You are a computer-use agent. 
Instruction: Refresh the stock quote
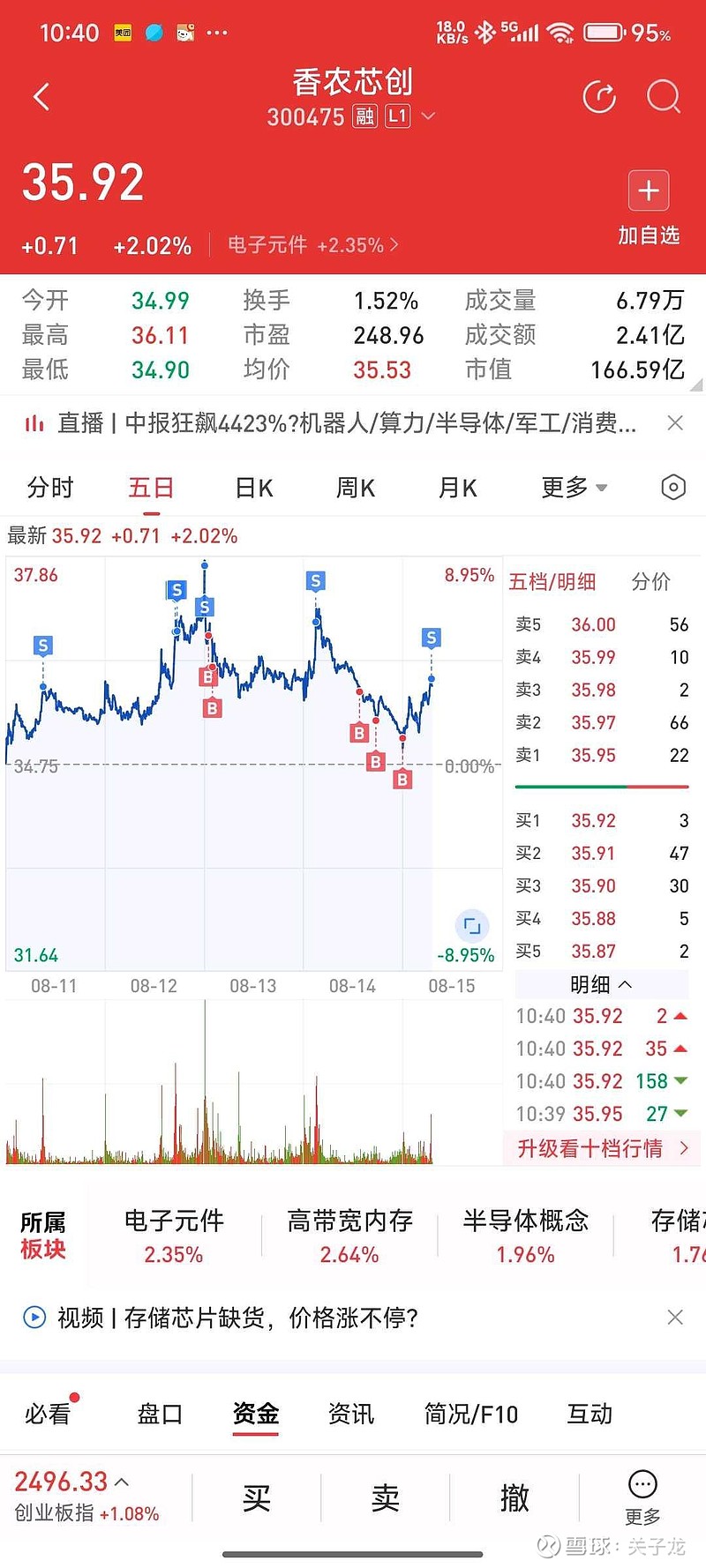pyautogui.click(x=599, y=97)
